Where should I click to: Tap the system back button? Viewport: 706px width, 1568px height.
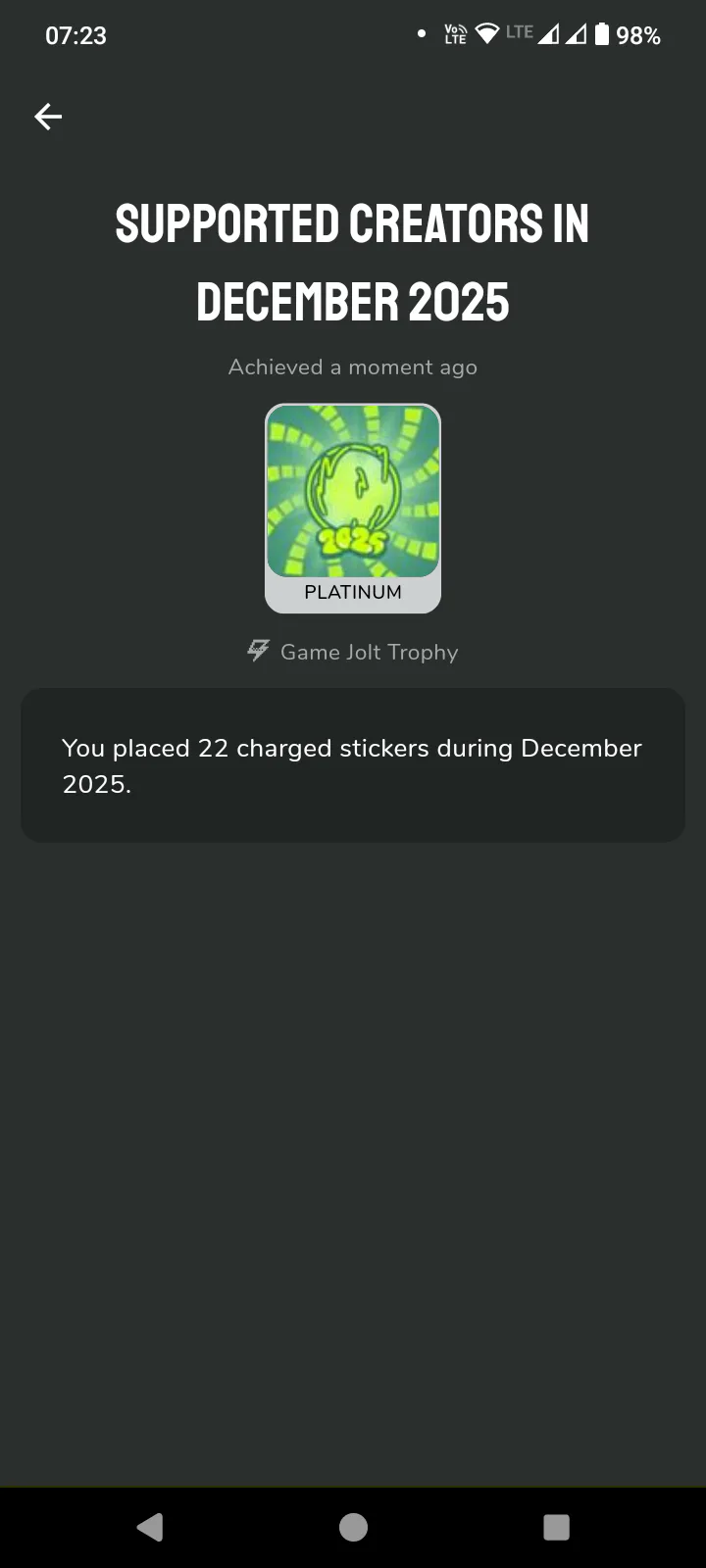coord(150,1527)
